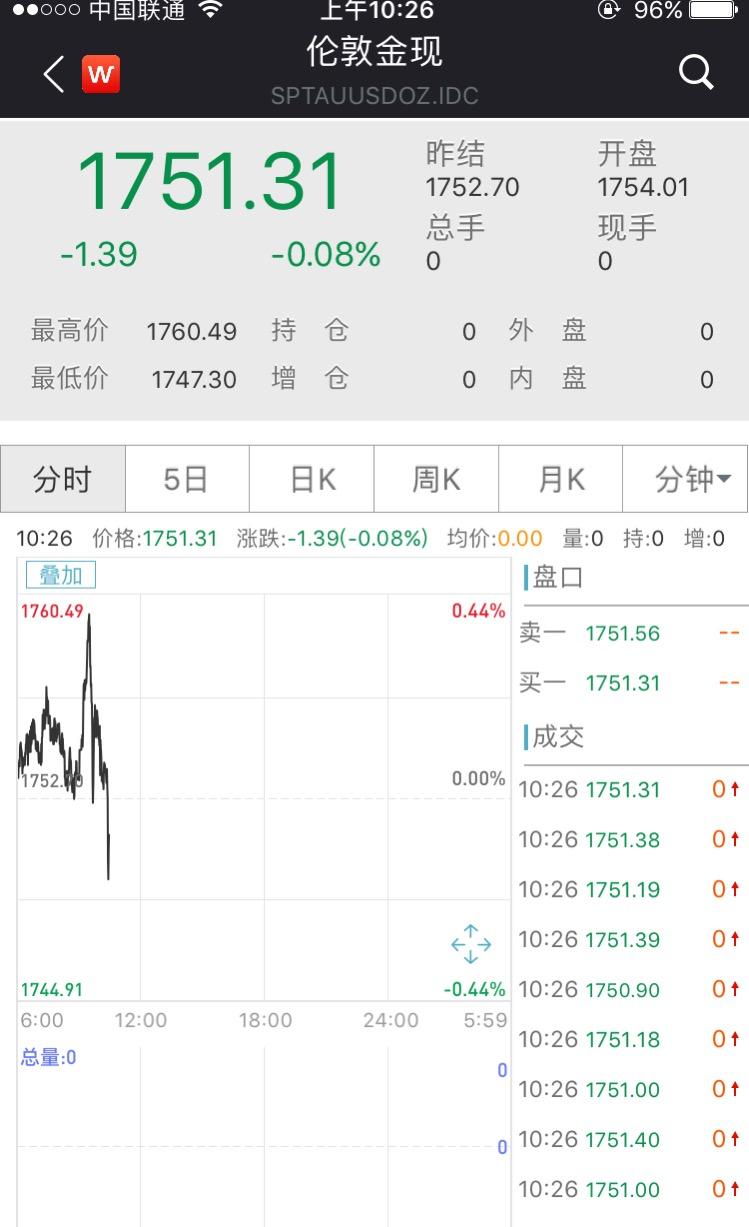Select the 周K weekly chart tab
This screenshot has width=749, height=1227.
coord(436,479)
